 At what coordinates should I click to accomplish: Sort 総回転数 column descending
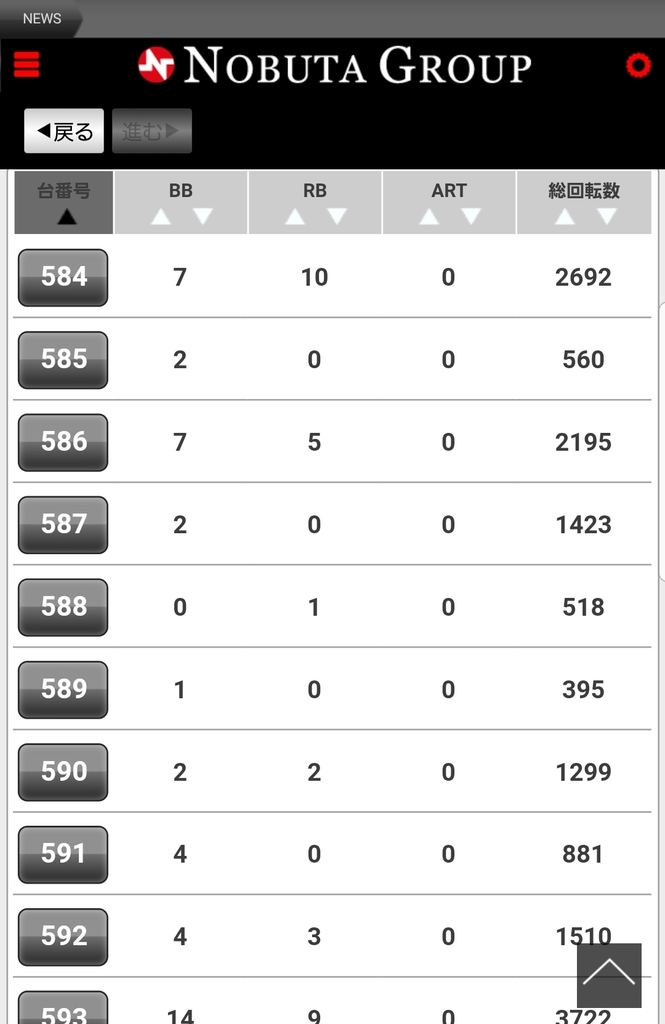coord(606,216)
